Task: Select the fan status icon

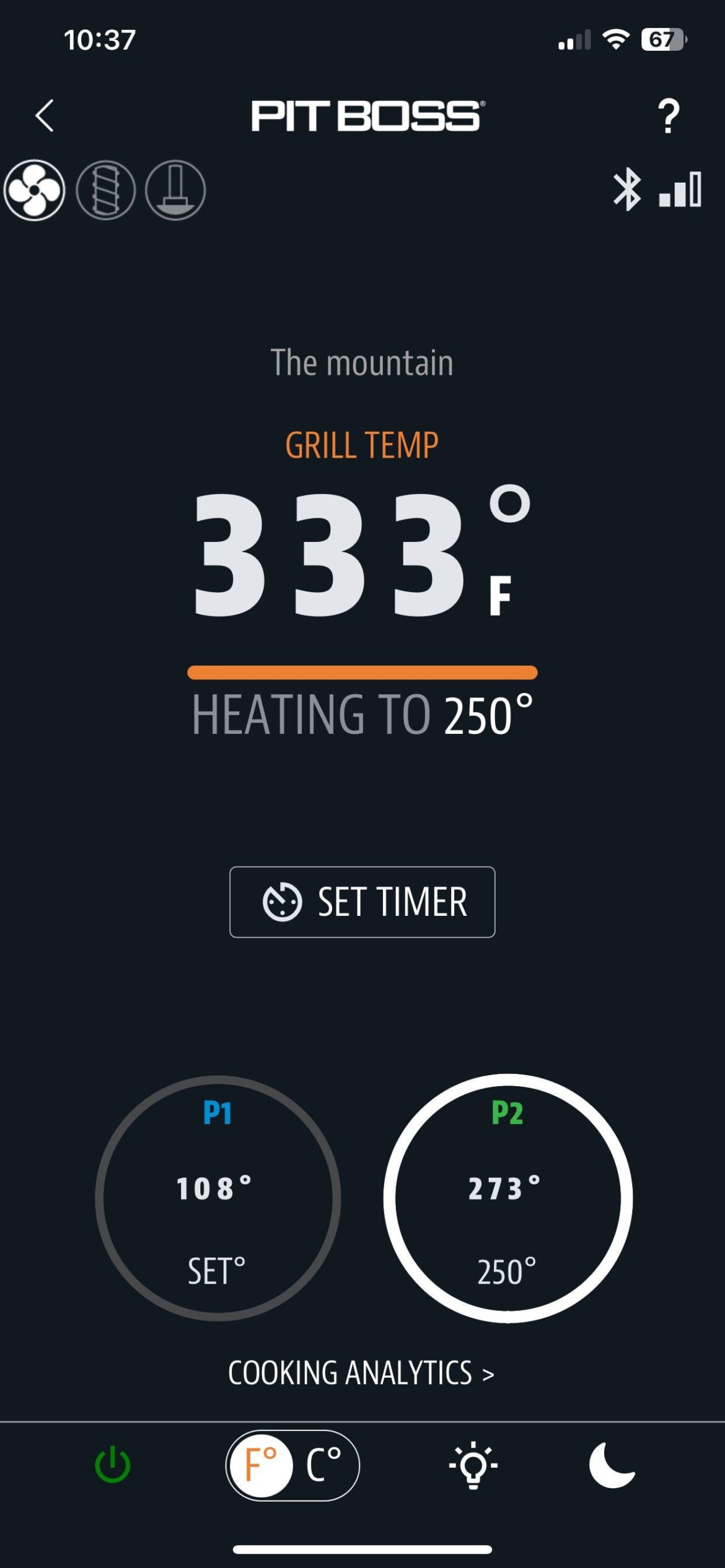Action: point(34,190)
